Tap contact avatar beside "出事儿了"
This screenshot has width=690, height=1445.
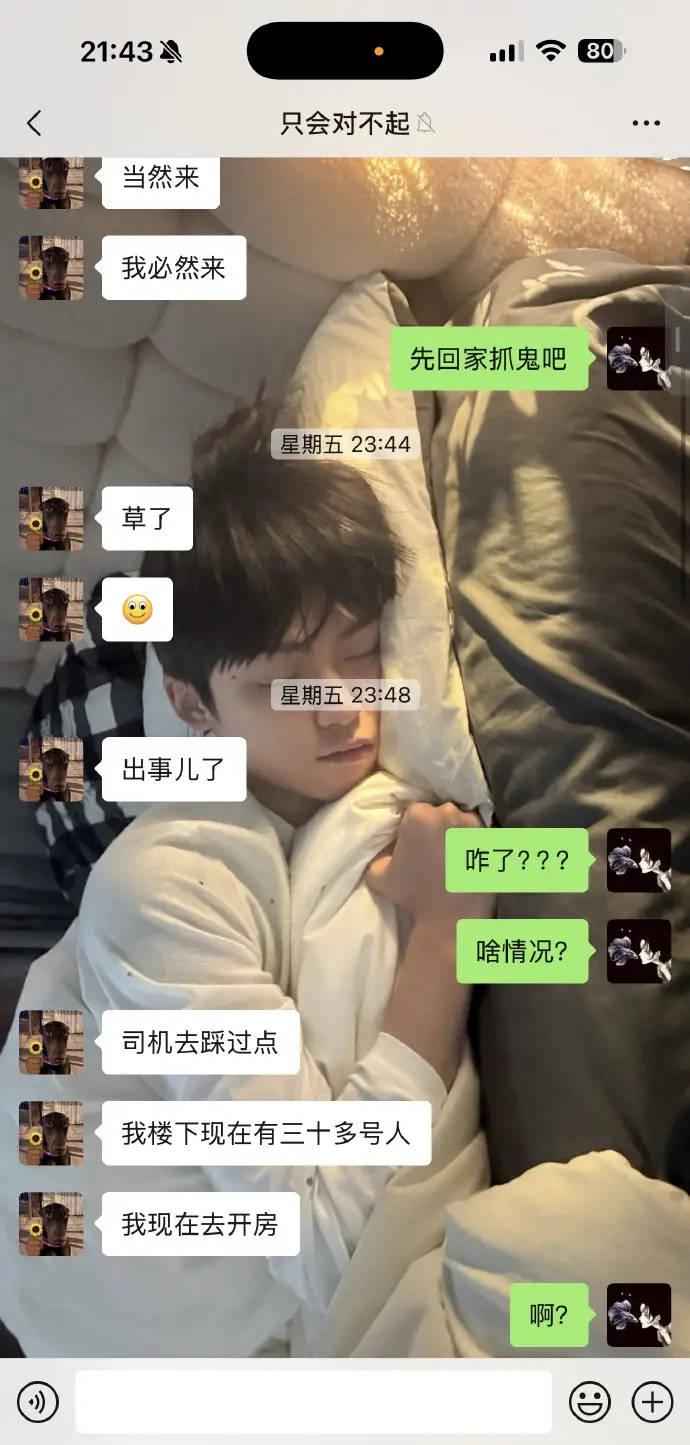pyautogui.click(x=51, y=769)
